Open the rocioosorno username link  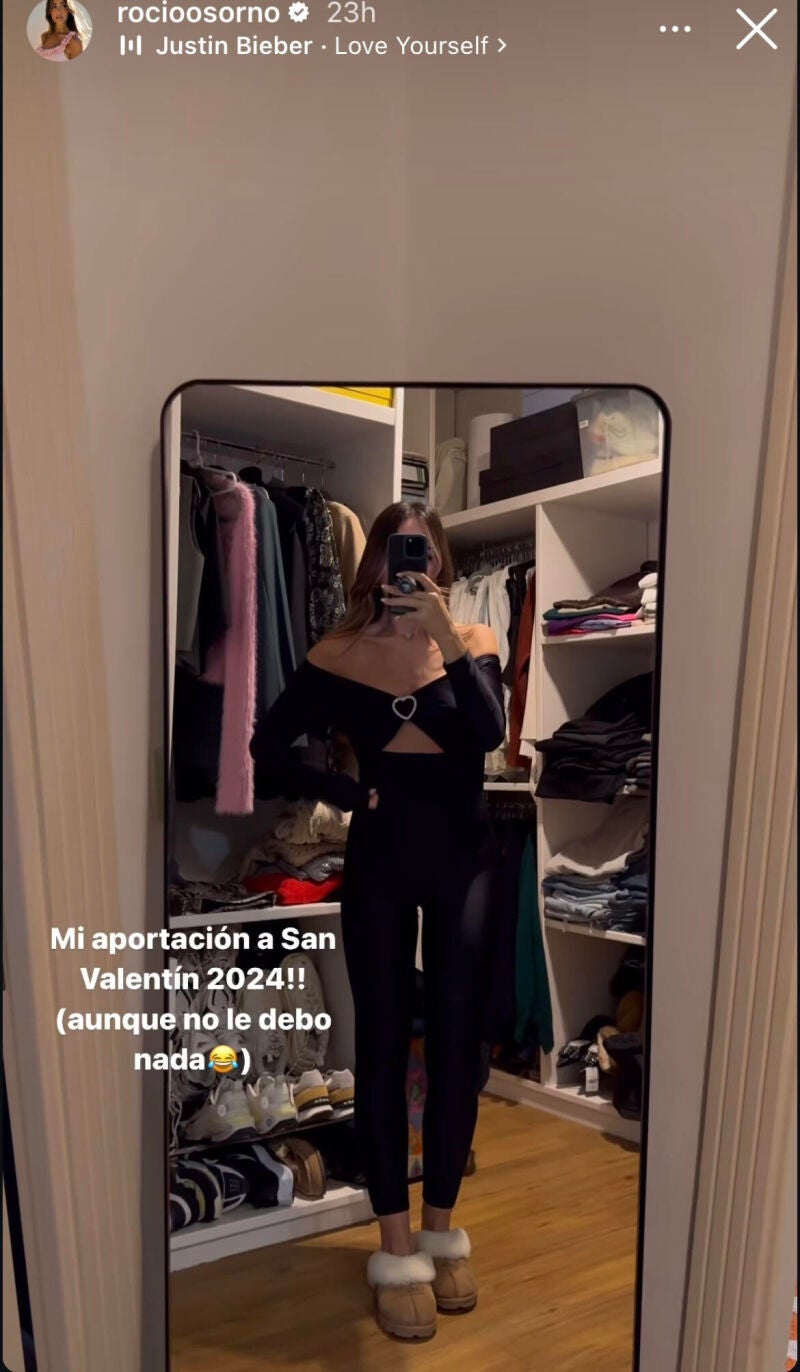click(x=198, y=13)
